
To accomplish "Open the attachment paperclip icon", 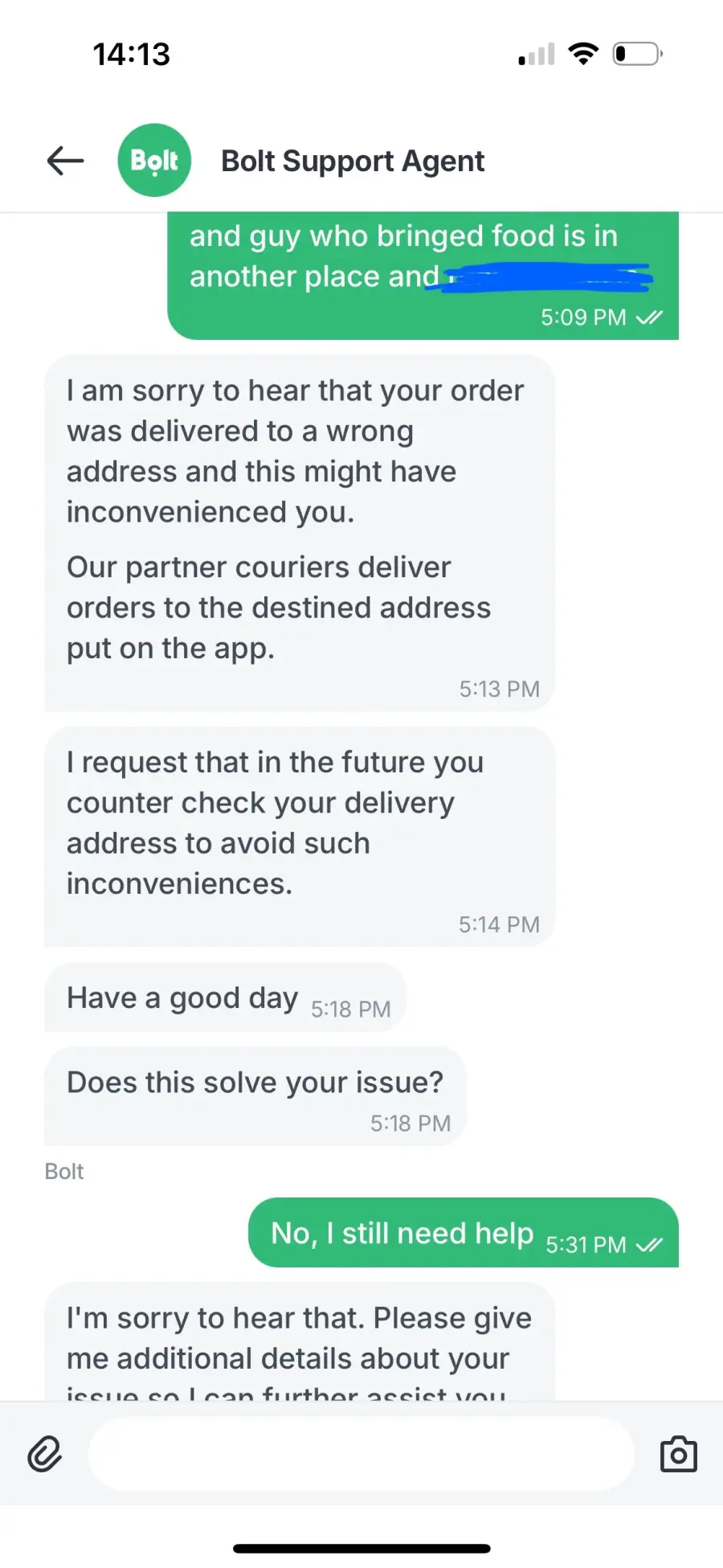I will (45, 1454).
